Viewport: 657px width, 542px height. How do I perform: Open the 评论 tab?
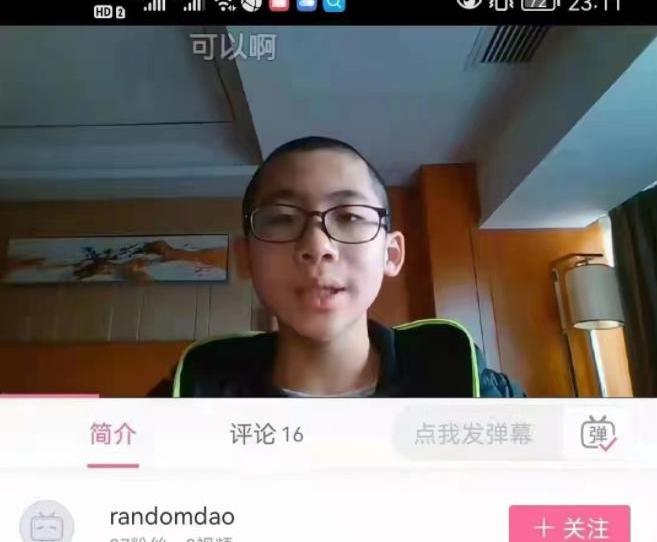click(x=266, y=435)
